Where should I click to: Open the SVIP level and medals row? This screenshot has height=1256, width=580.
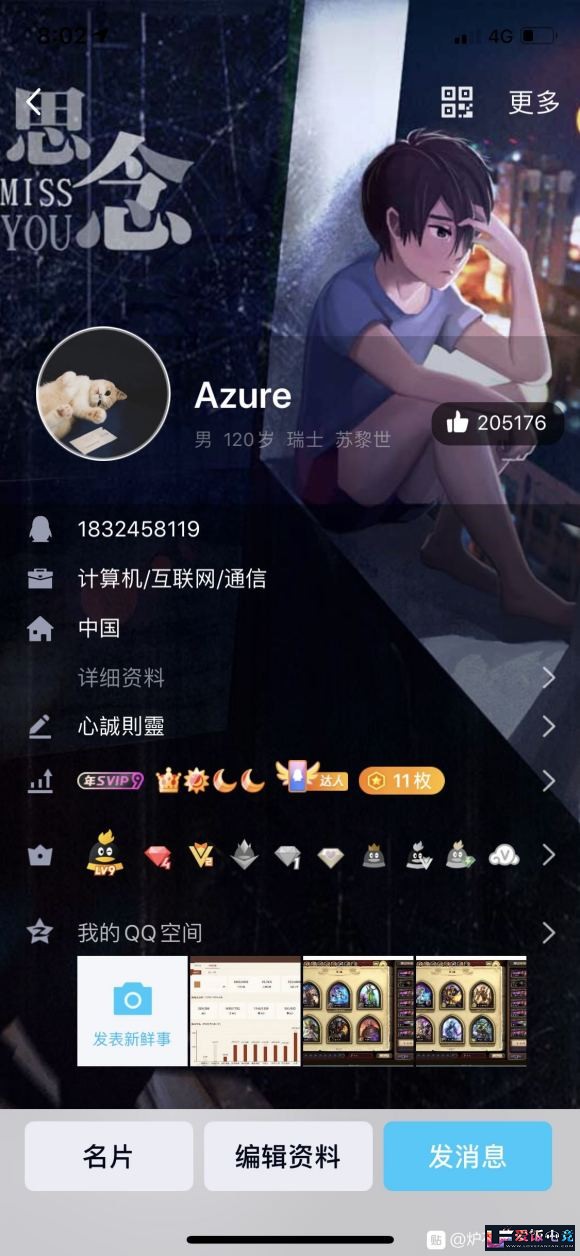point(290,781)
